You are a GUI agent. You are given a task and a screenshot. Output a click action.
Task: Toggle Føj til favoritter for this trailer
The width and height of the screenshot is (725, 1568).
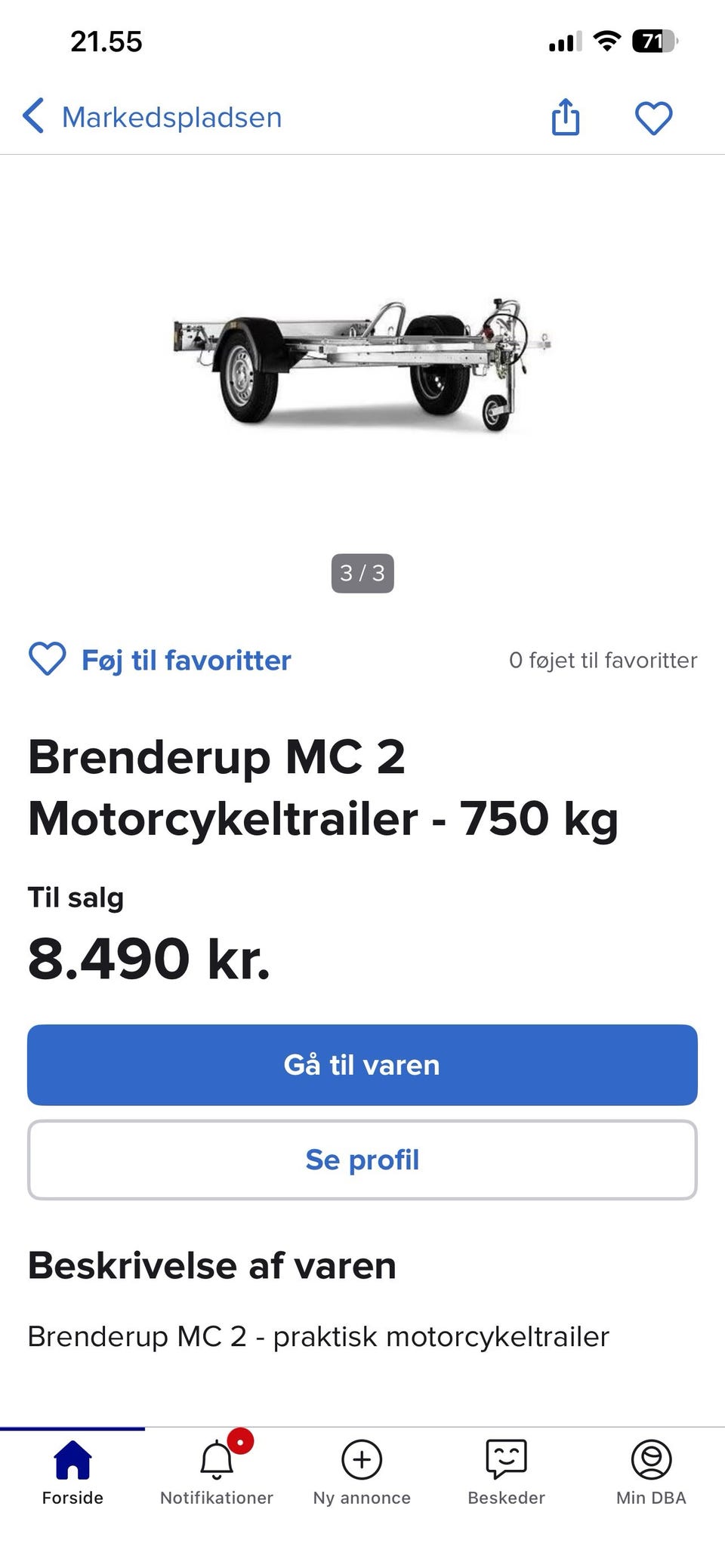(185, 660)
